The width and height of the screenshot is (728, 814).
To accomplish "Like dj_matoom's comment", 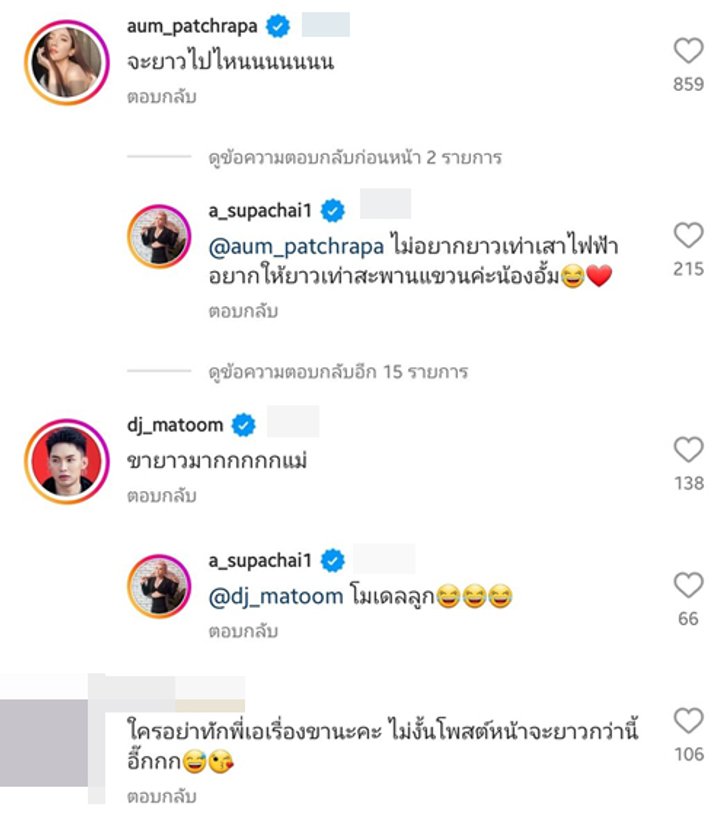I will (x=688, y=450).
